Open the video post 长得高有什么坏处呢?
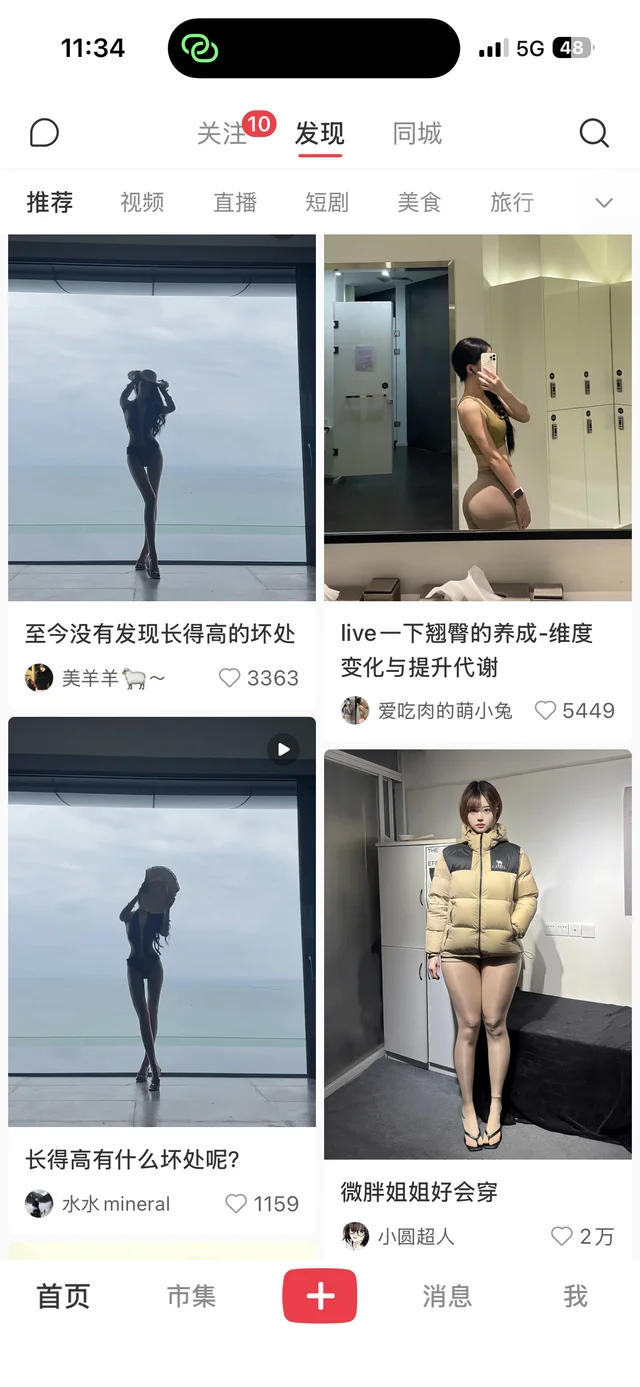 point(162,920)
